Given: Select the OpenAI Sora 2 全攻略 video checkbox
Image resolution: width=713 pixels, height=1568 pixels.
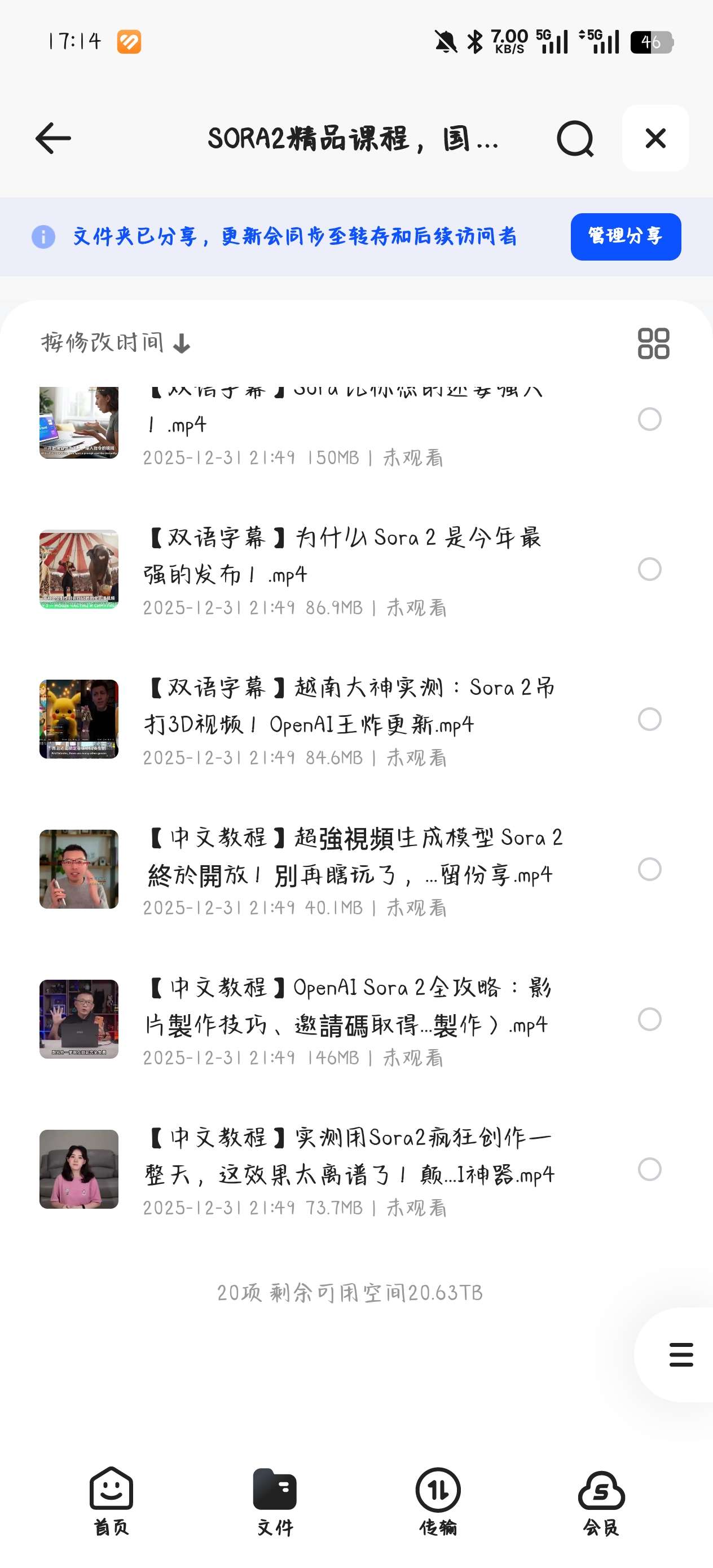Looking at the screenshot, I should coord(649,1020).
